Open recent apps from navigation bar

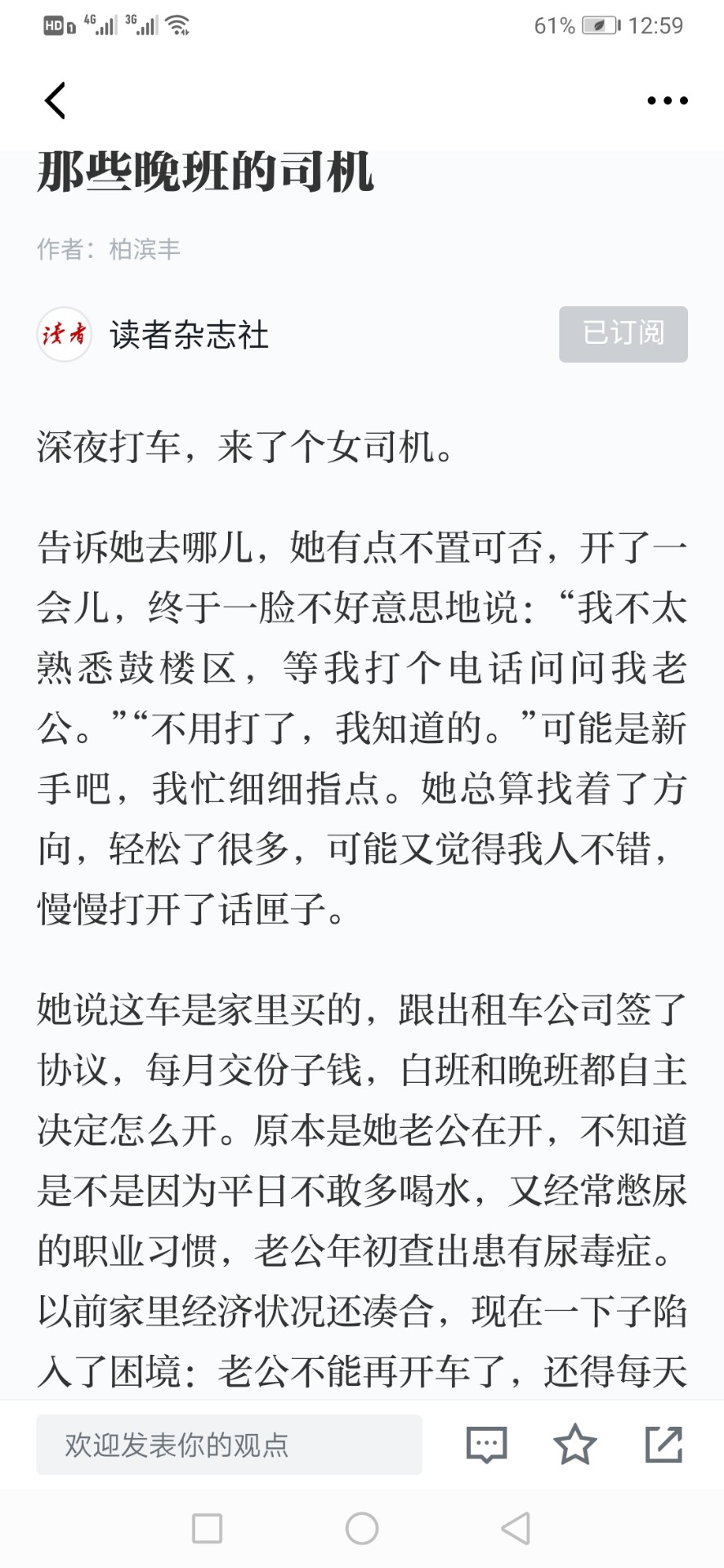(x=207, y=1528)
